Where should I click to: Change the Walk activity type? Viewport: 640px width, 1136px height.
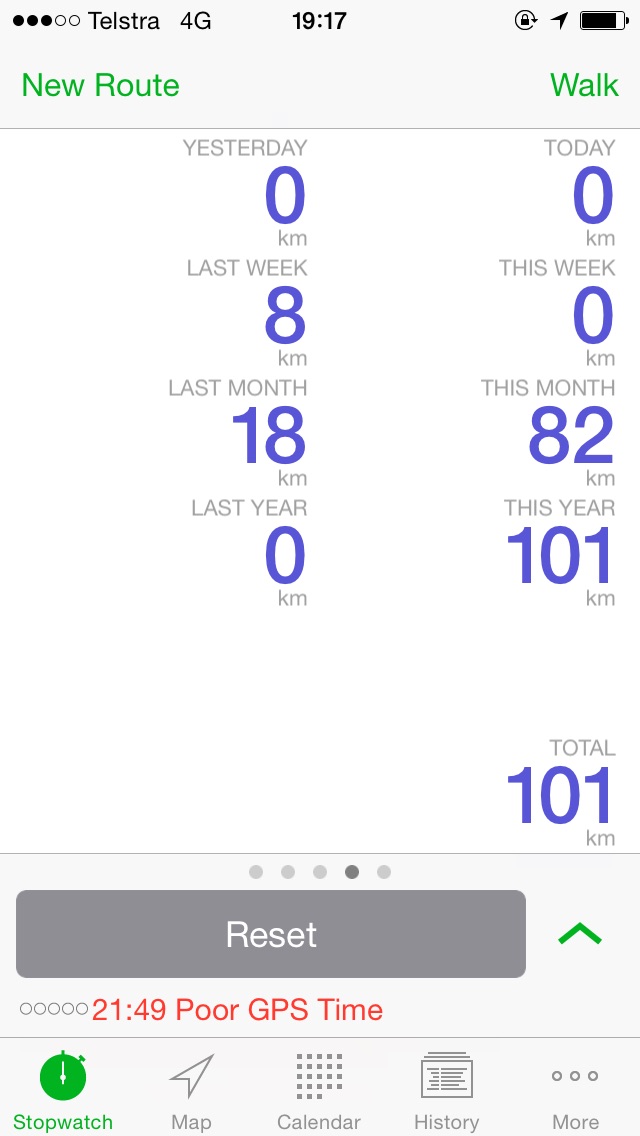click(584, 85)
